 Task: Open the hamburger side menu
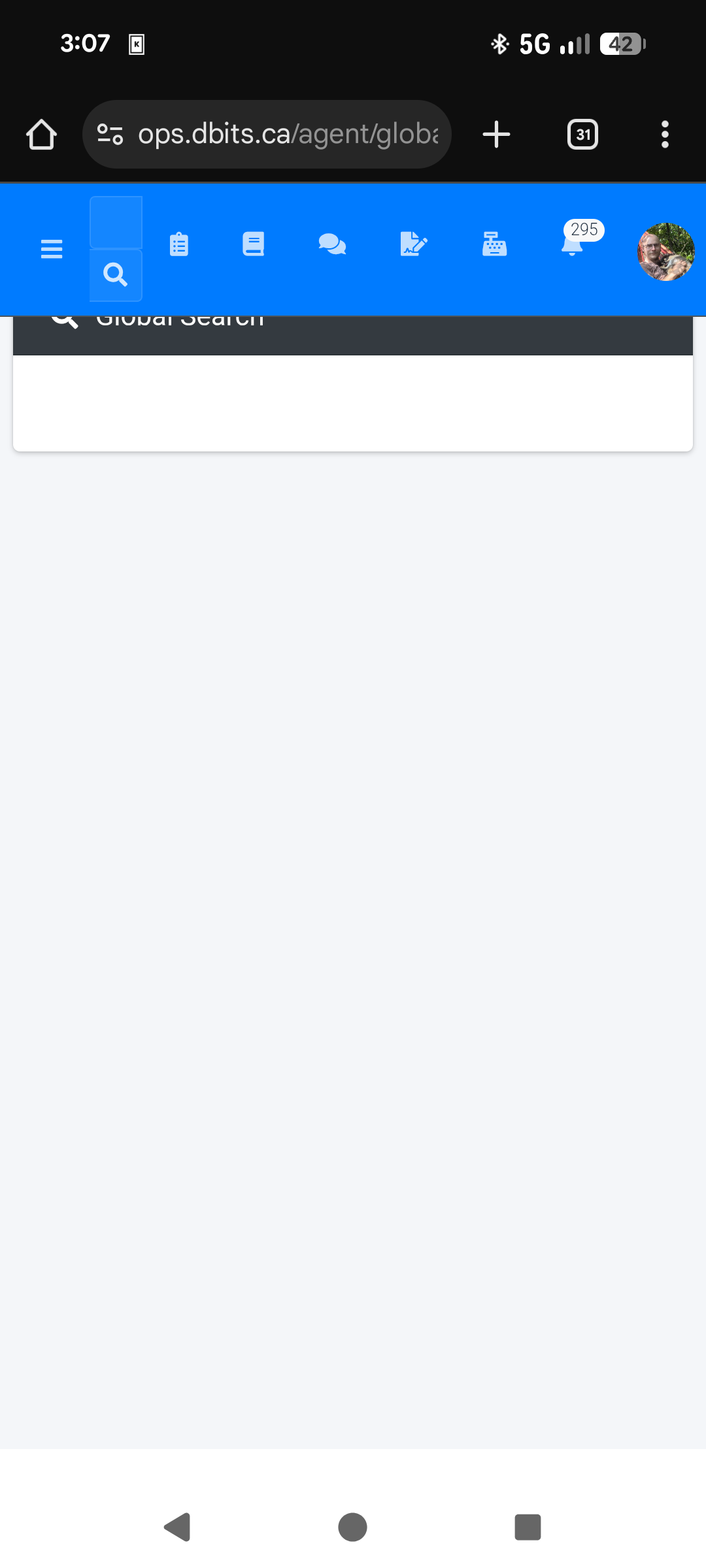click(x=52, y=249)
